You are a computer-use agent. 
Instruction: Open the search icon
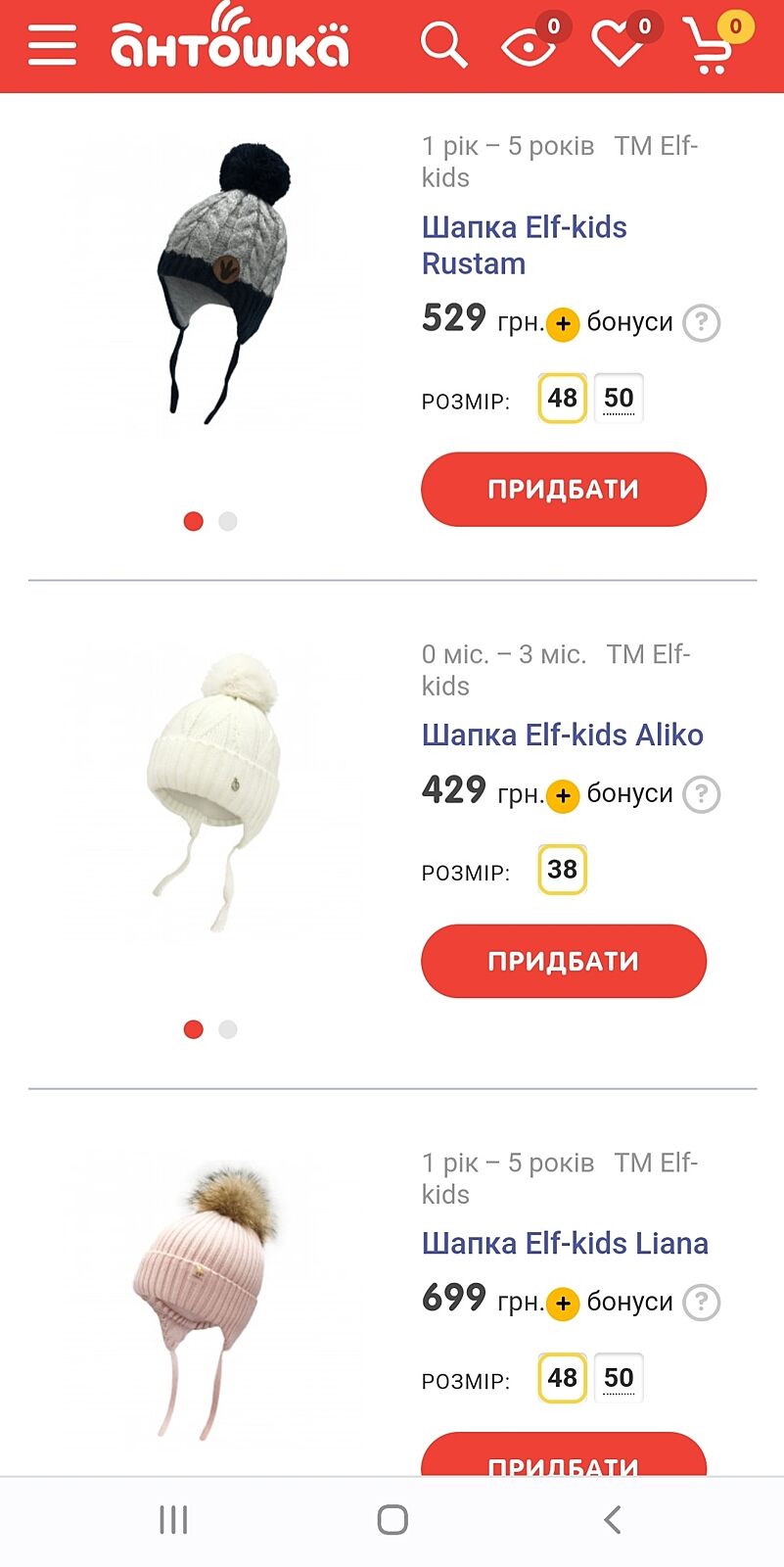[443, 45]
